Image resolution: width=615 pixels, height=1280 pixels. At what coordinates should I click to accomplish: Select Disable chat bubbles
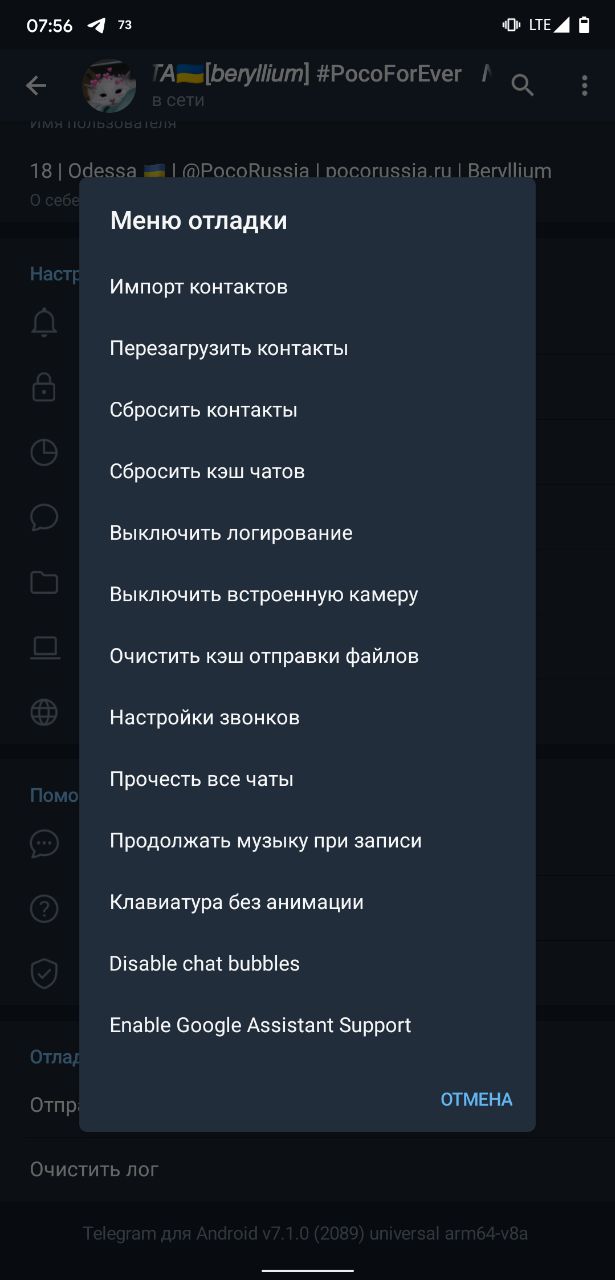pyautogui.click(x=204, y=964)
